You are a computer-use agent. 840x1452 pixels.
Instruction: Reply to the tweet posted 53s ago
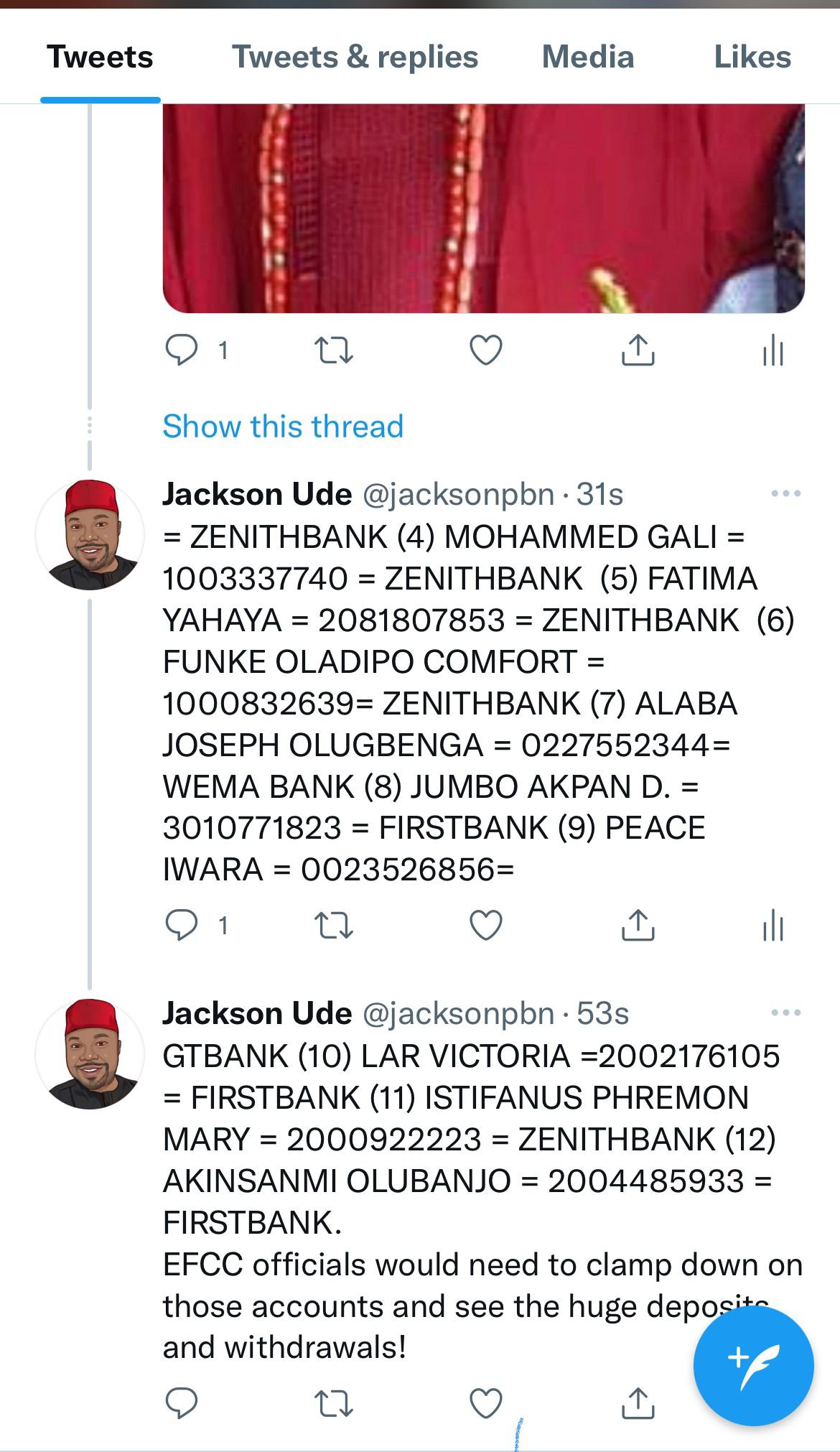click(x=182, y=1402)
